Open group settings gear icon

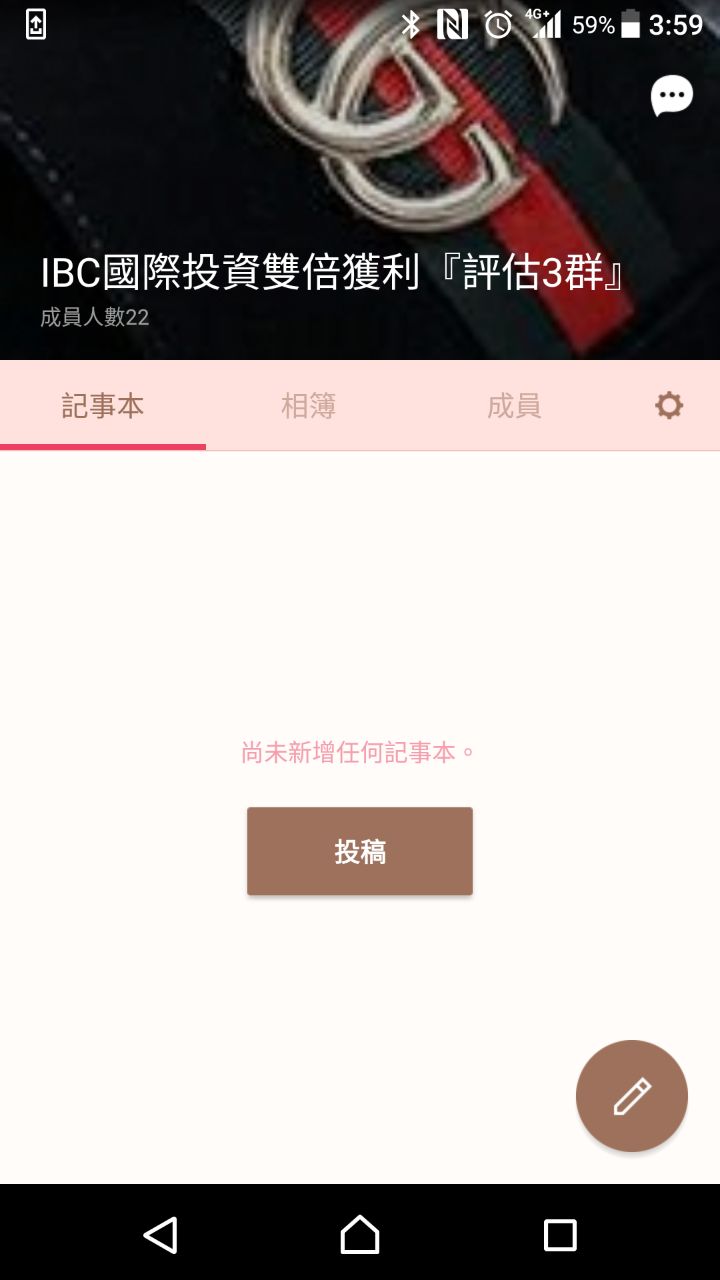[x=669, y=405]
